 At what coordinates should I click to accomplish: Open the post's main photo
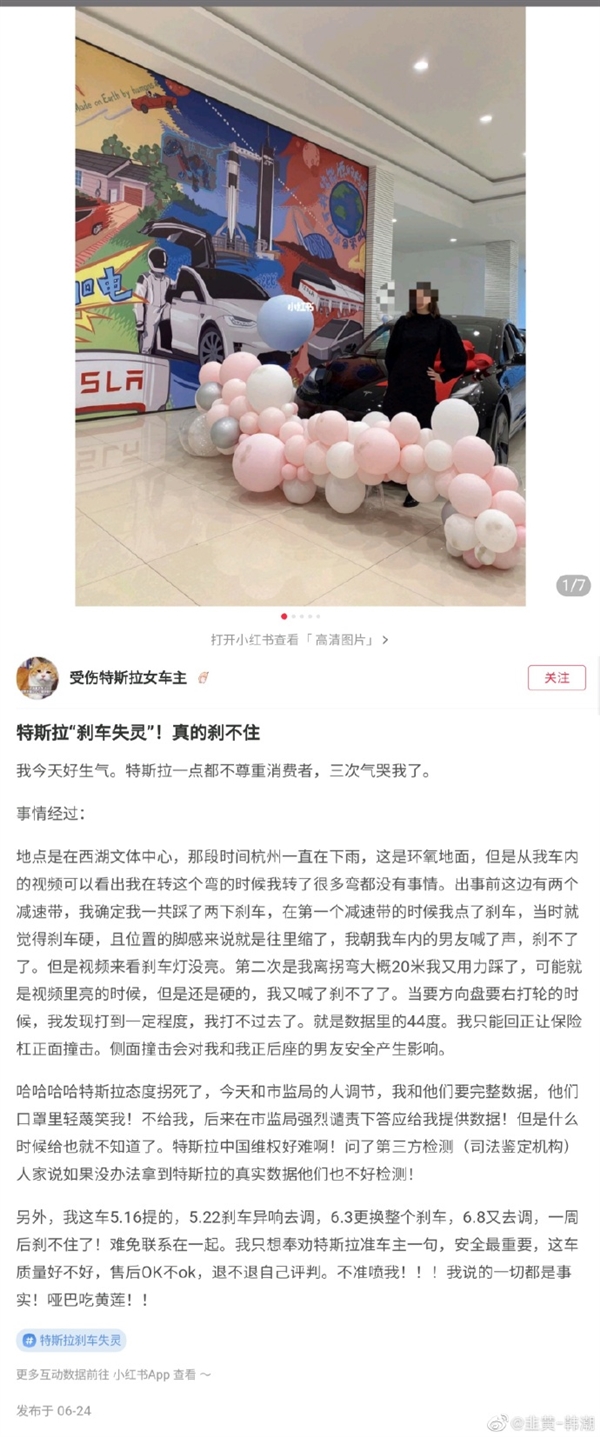300,305
